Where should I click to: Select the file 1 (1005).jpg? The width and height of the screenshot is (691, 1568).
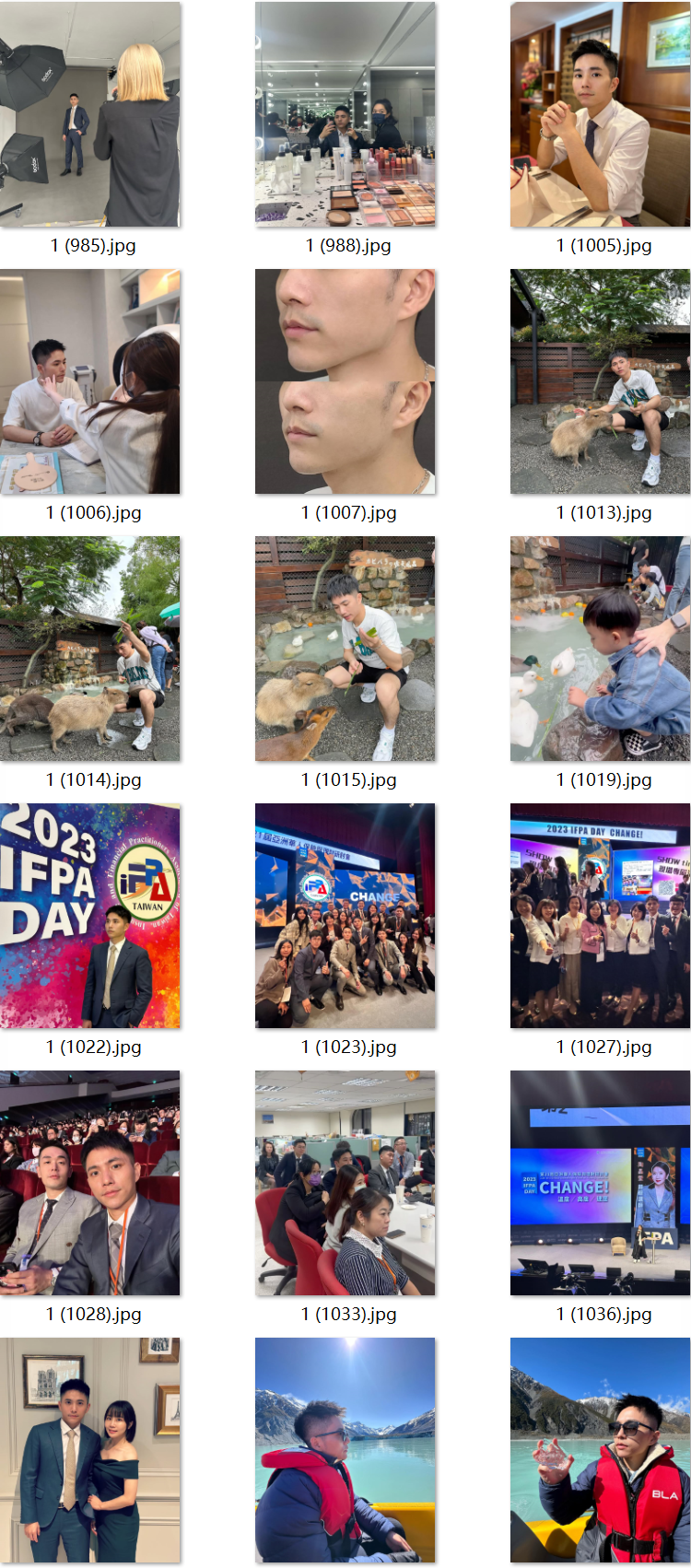(601, 114)
